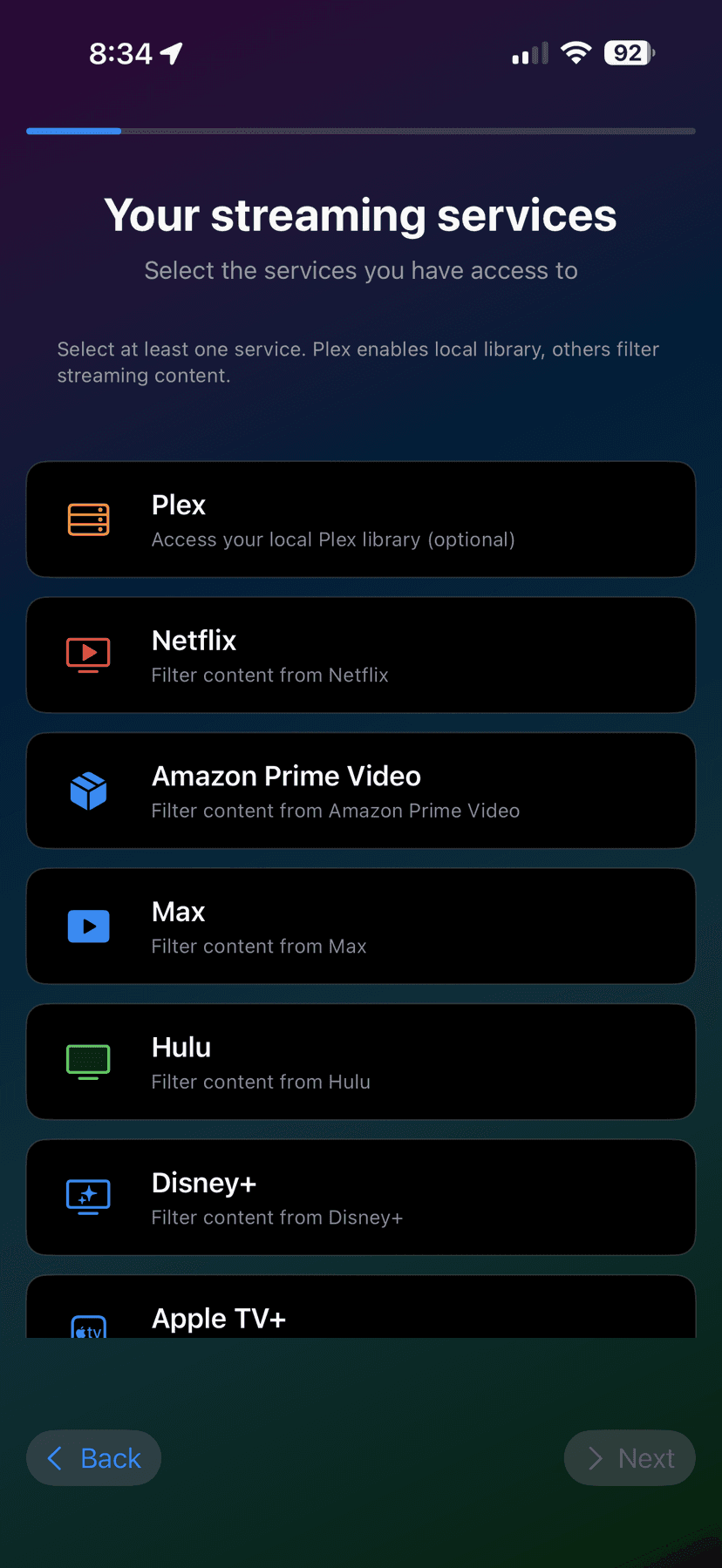Toggle the Disney+ selection
Image resolution: width=722 pixels, height=1568 pixels.
coord(361,1197)
